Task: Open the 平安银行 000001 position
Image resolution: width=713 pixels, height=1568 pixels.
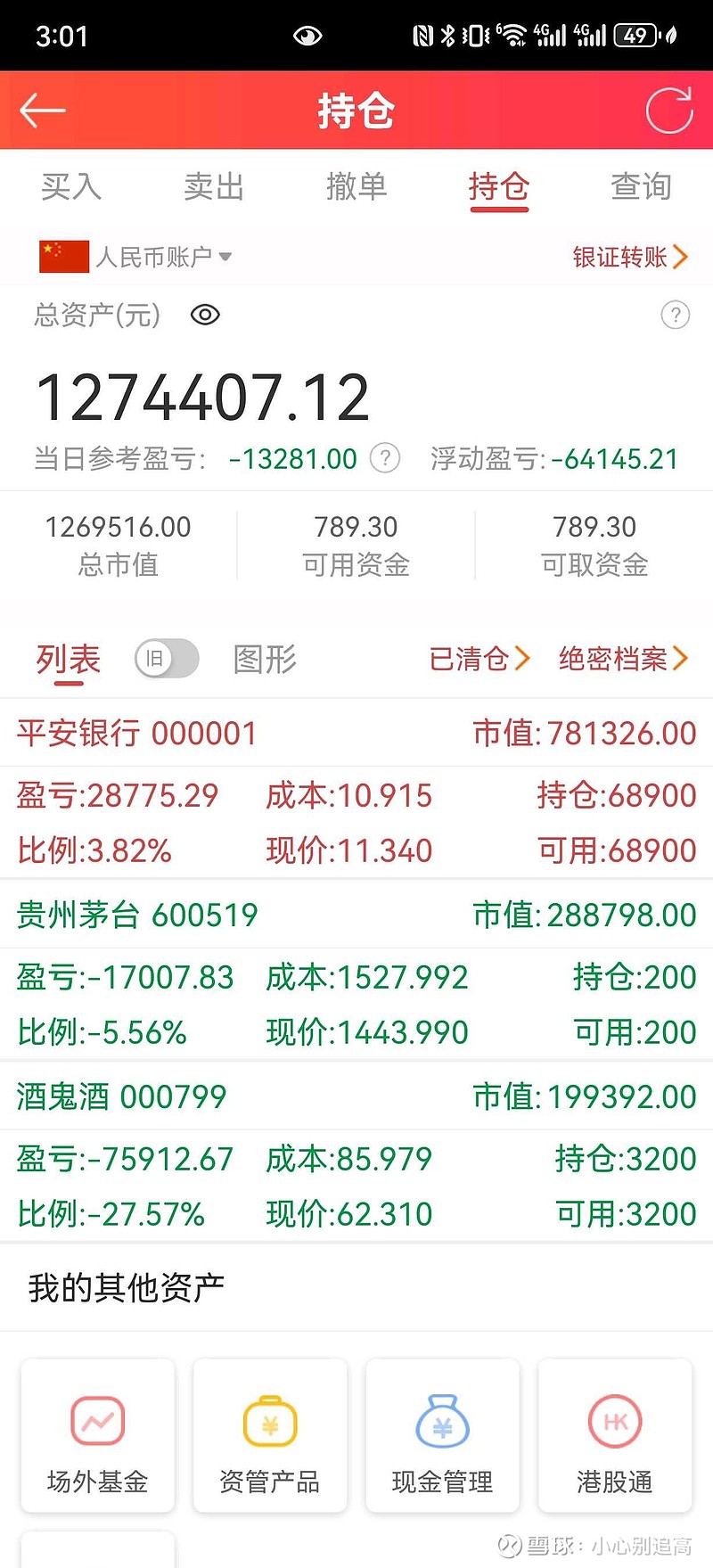Action: coord(137,734)
